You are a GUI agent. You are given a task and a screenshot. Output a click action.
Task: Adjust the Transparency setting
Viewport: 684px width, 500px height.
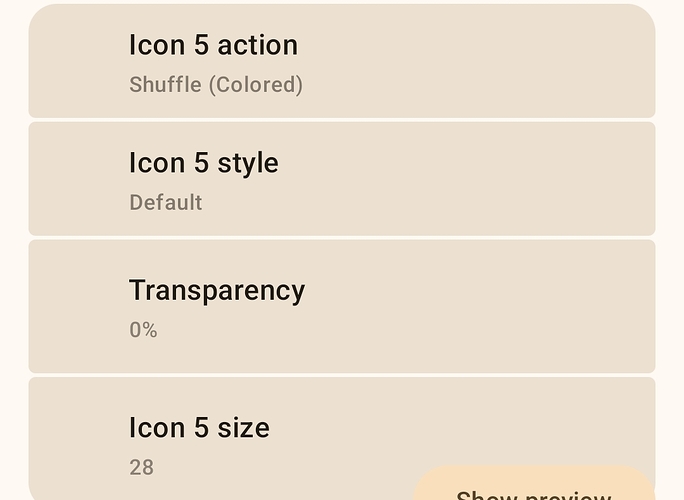[x=341, y=307]
